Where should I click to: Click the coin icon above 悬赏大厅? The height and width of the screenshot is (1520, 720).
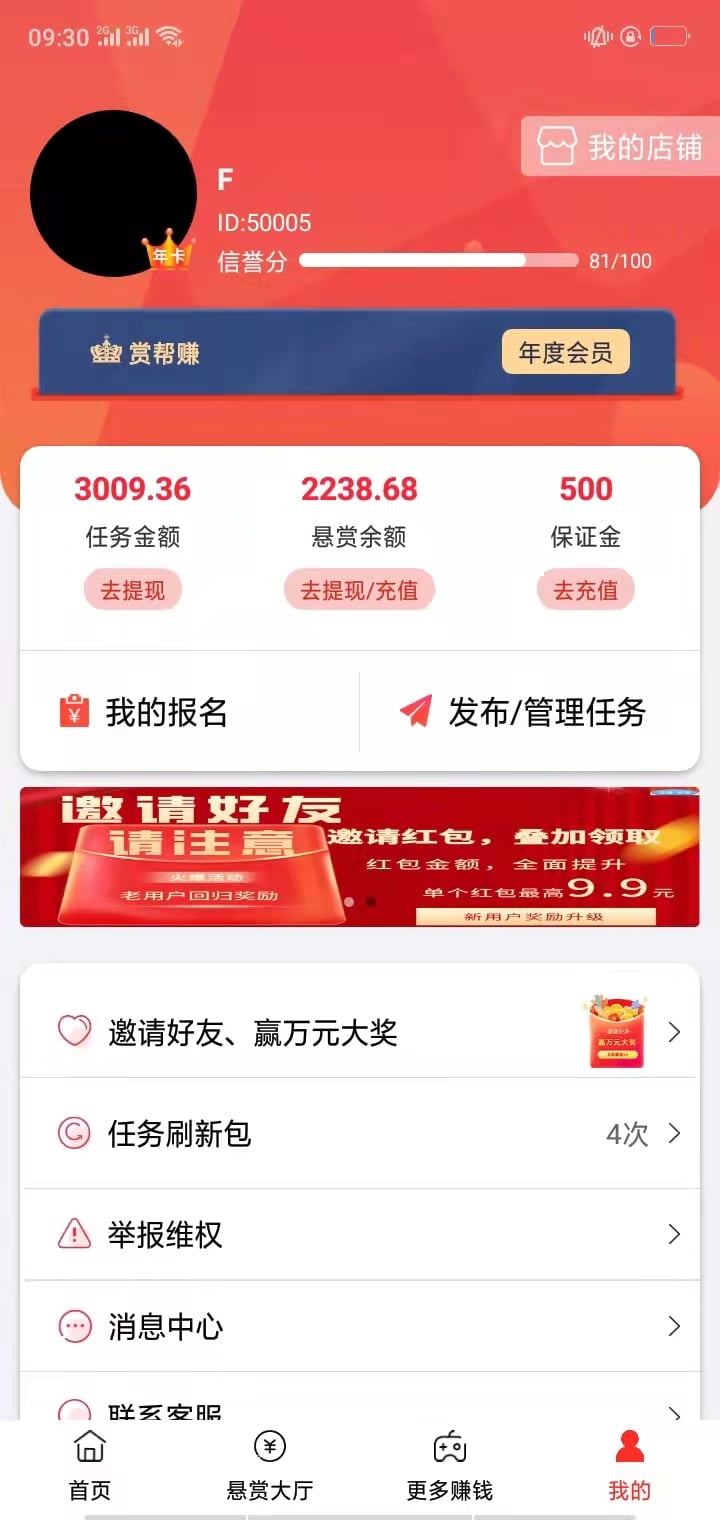268,1446
